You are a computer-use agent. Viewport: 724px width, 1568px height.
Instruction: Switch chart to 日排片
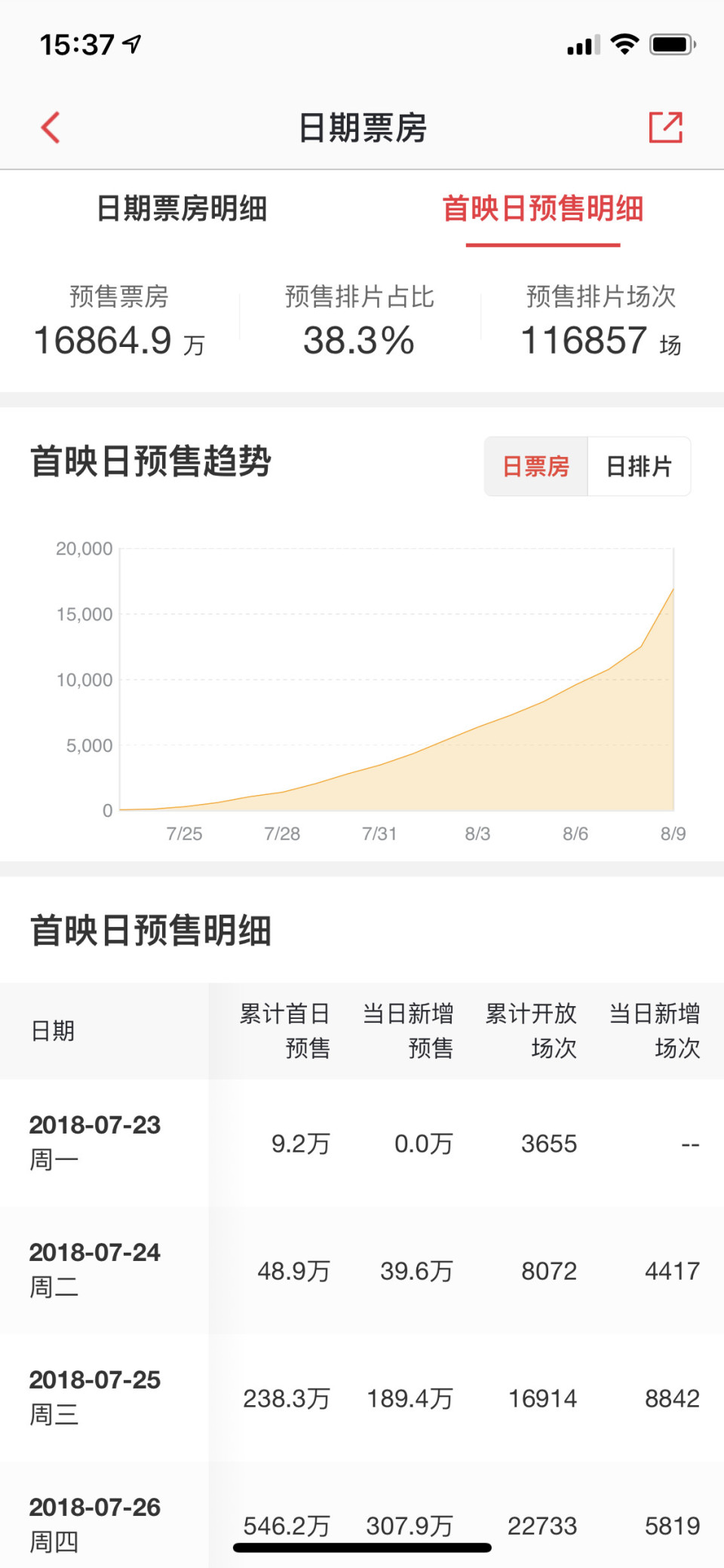[639, 467]
